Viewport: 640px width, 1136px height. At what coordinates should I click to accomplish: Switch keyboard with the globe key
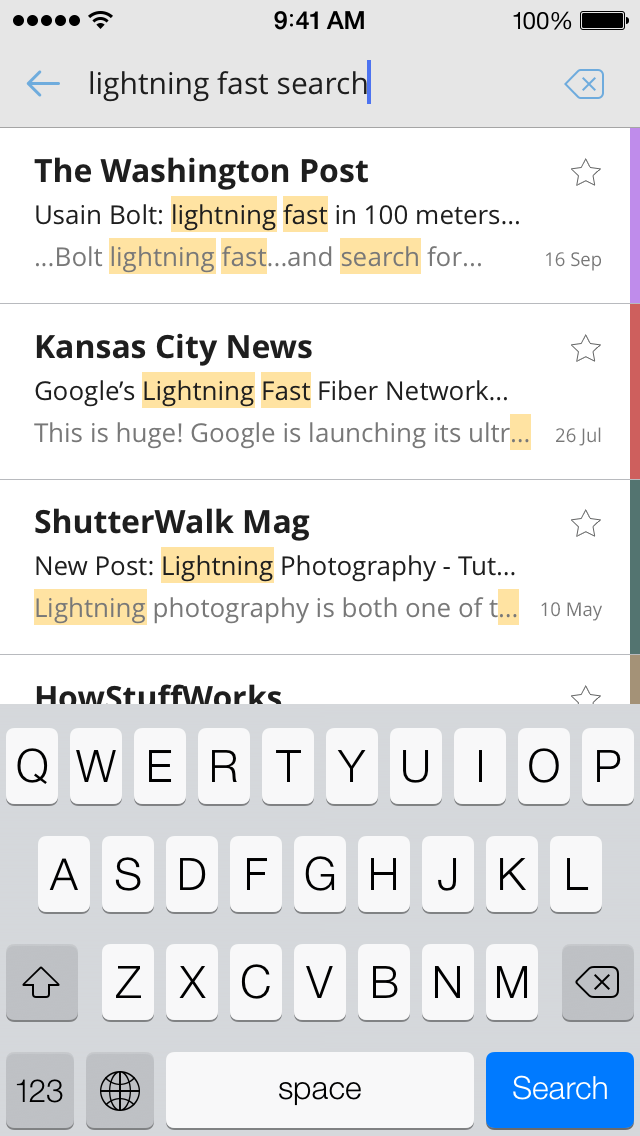coord(120,1090)
